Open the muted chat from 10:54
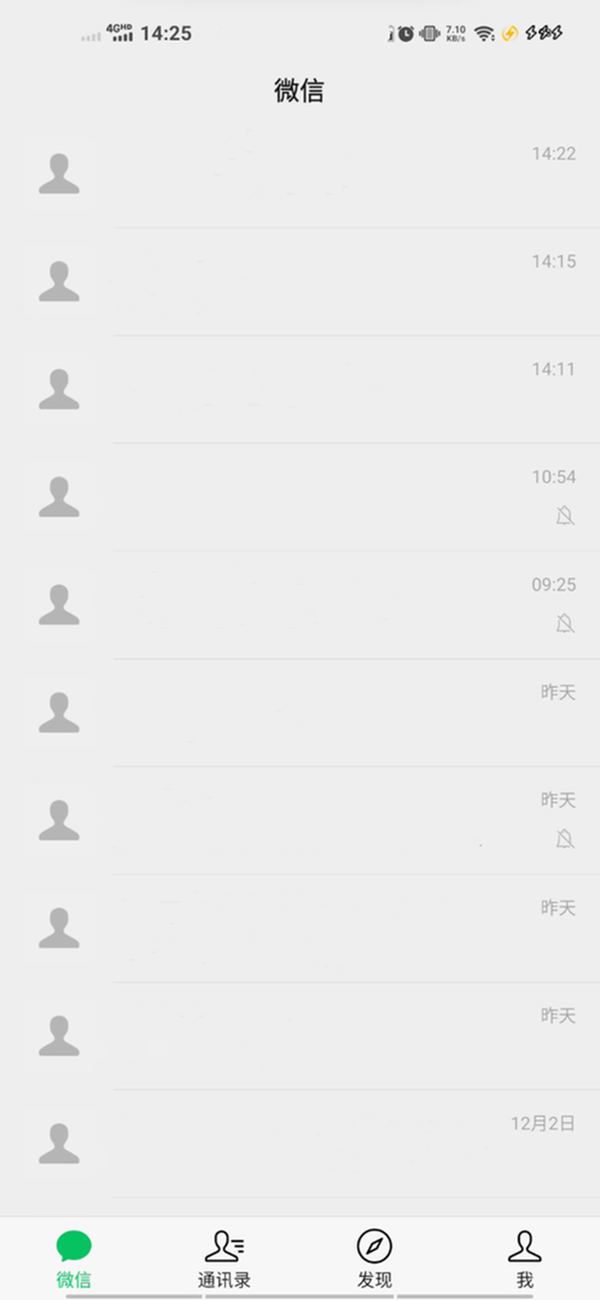Viewport: 600px width, 1300px height. 300,497
